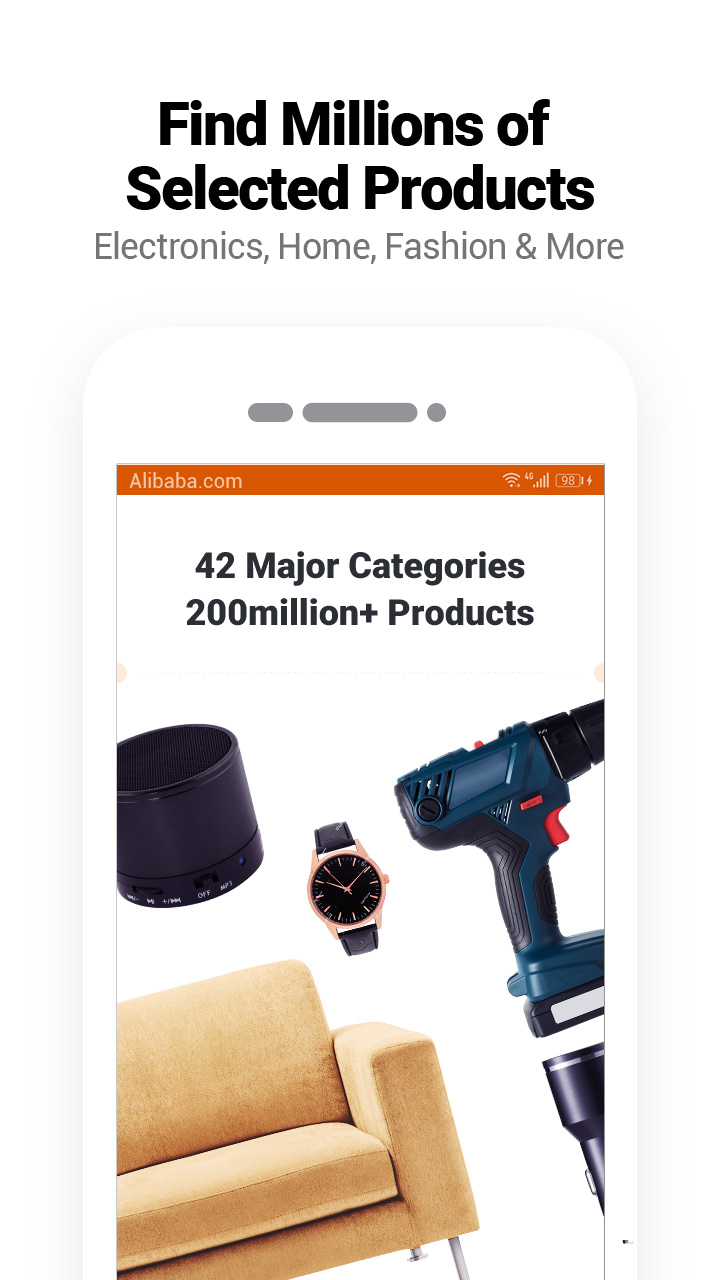The image size is (720, 1280).
Task: Tap the MP3 mode switch on the speaker
Action: [226, 887]
